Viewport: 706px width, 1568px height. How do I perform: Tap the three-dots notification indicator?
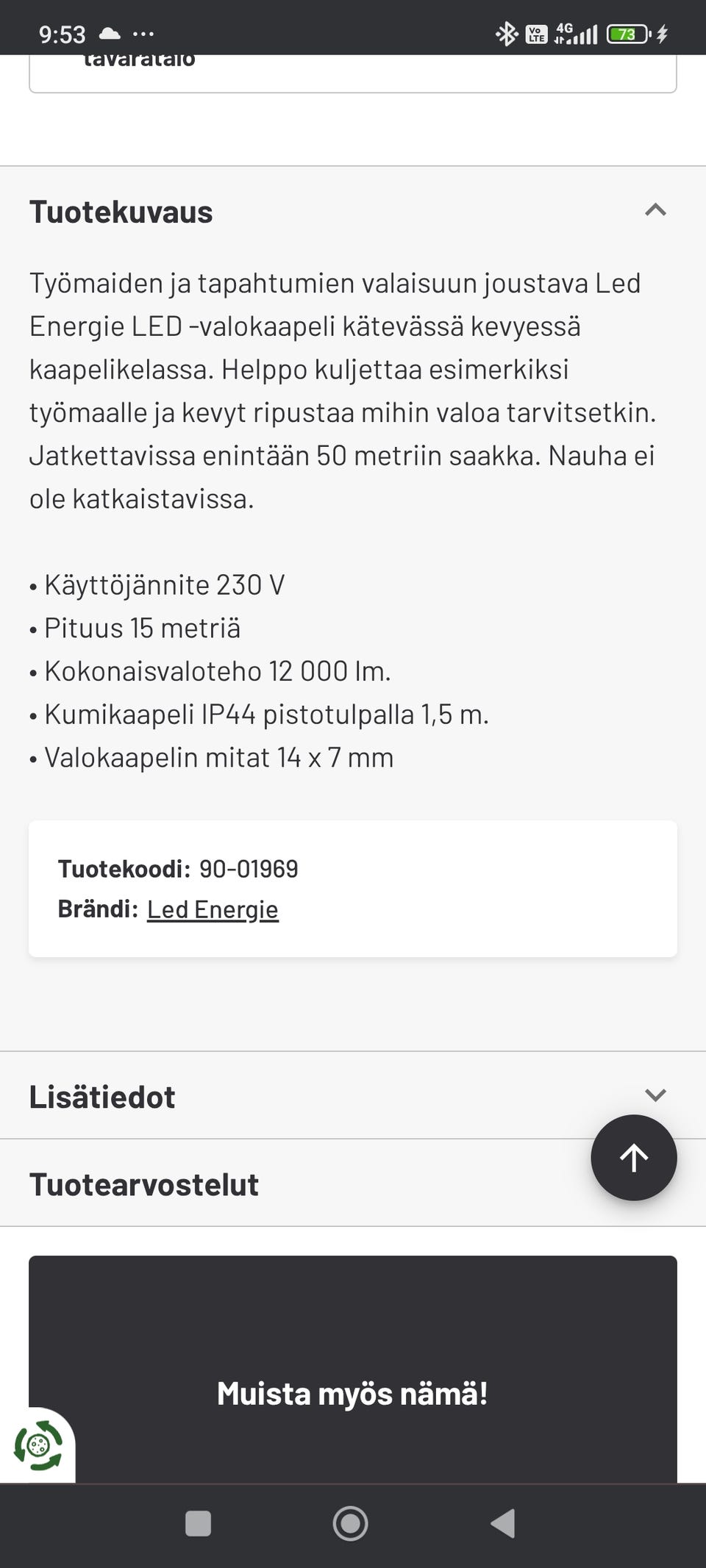[x=144, y=33]
